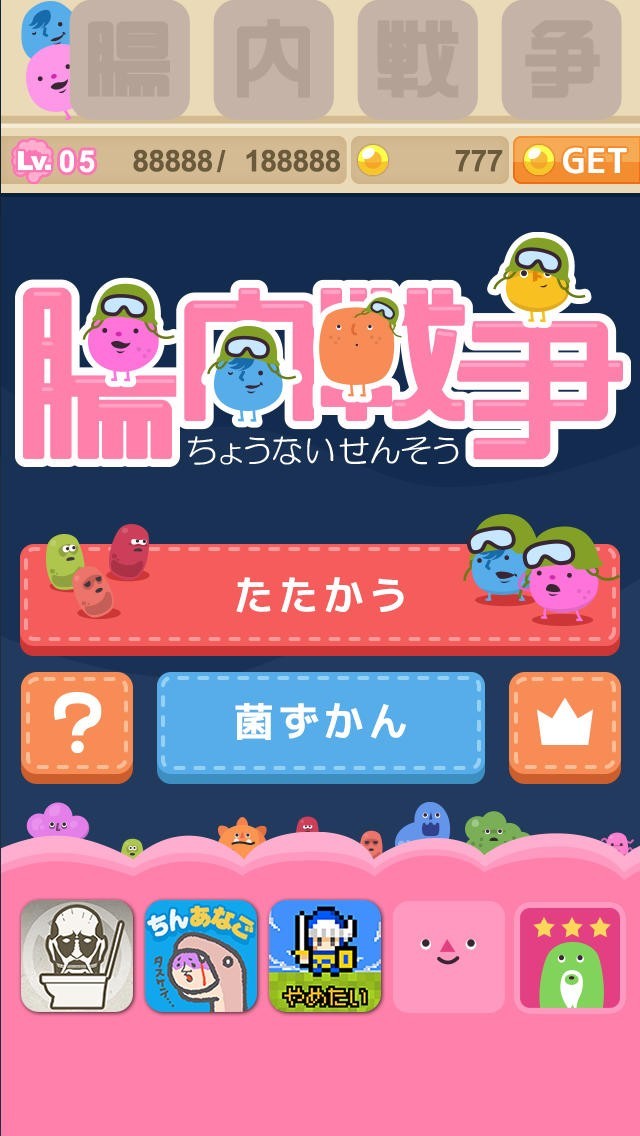Open the pink face app tile
The height and width of the screenshot is (1136, 640).
(448, 956)
